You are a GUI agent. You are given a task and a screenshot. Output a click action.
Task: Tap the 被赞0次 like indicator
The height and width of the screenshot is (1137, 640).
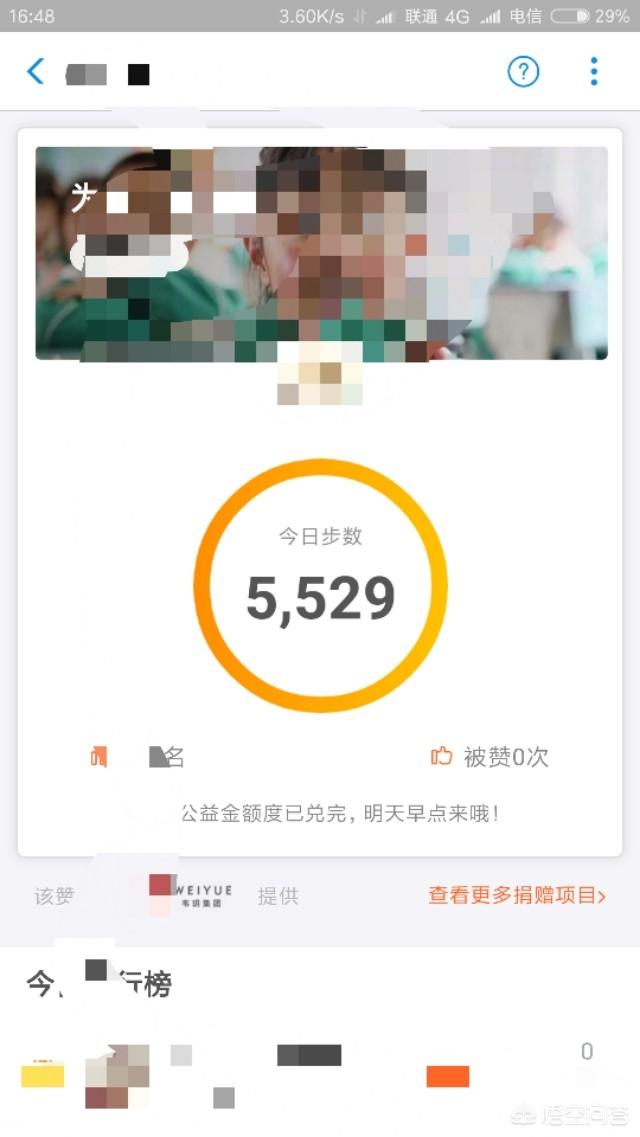click(490, 757)
